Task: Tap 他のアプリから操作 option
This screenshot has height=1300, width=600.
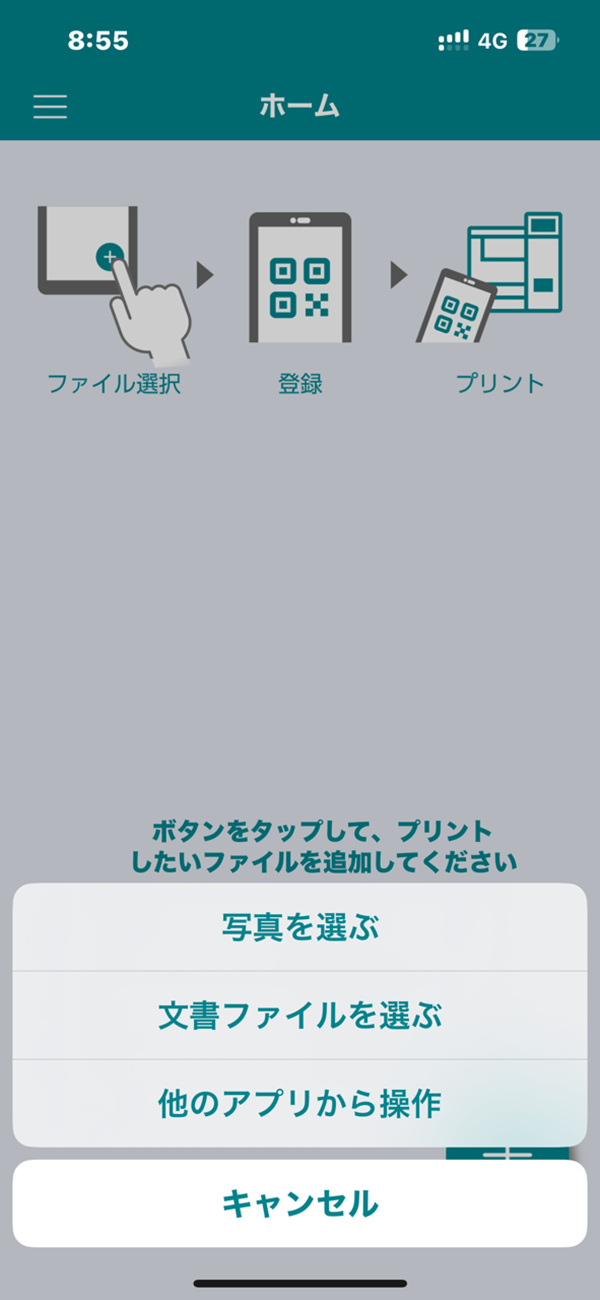Action: tap(300, 1104)
